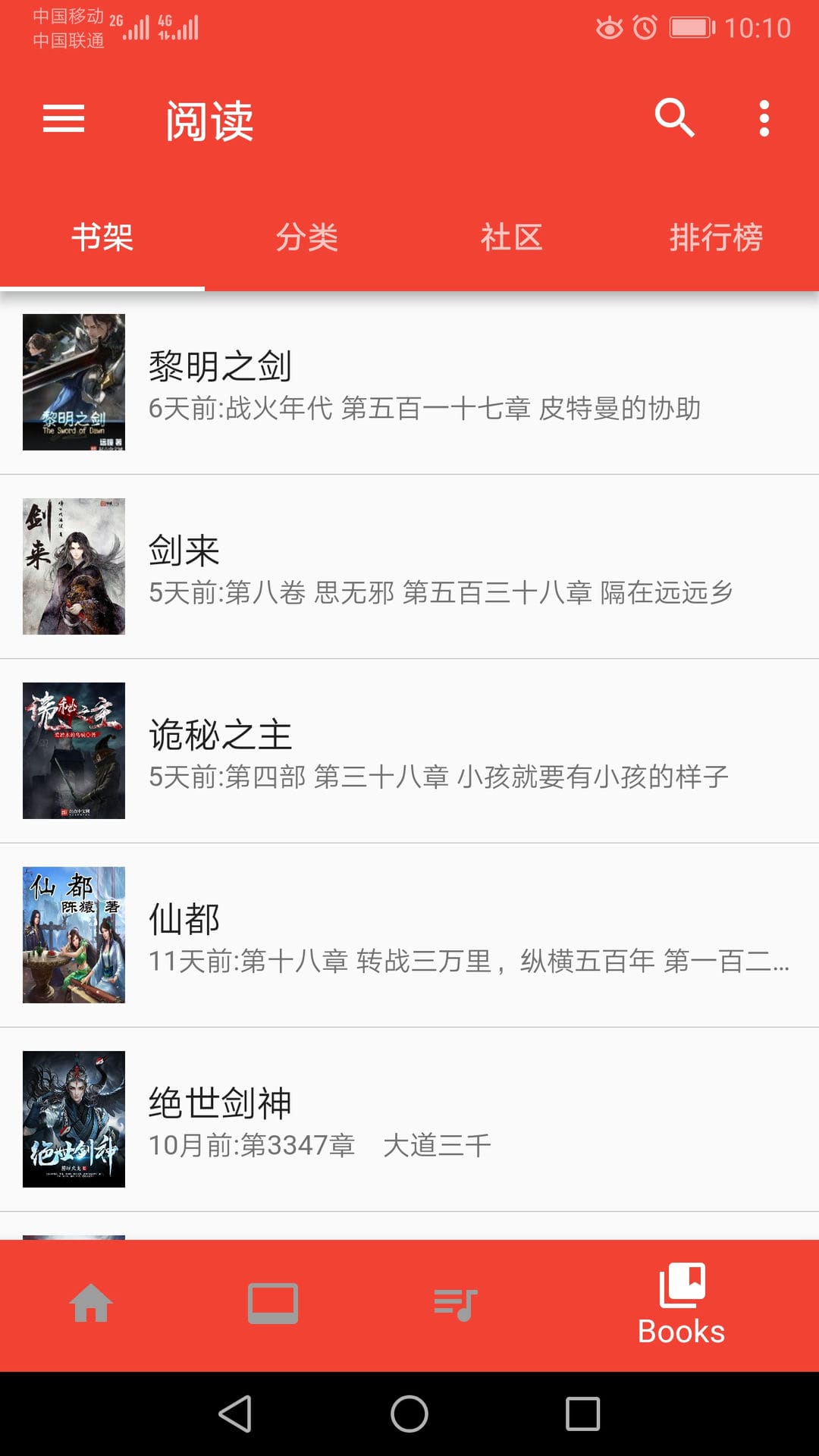Switch to the 社区 tab
819x1456 pixels.
(512, 237)
